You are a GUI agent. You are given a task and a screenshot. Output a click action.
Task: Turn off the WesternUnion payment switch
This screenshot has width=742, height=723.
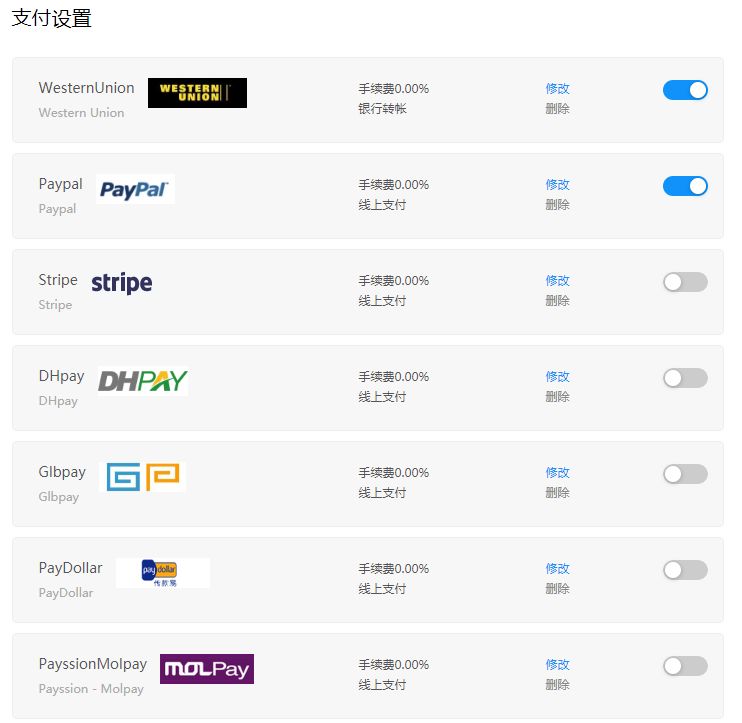point(685,90)
